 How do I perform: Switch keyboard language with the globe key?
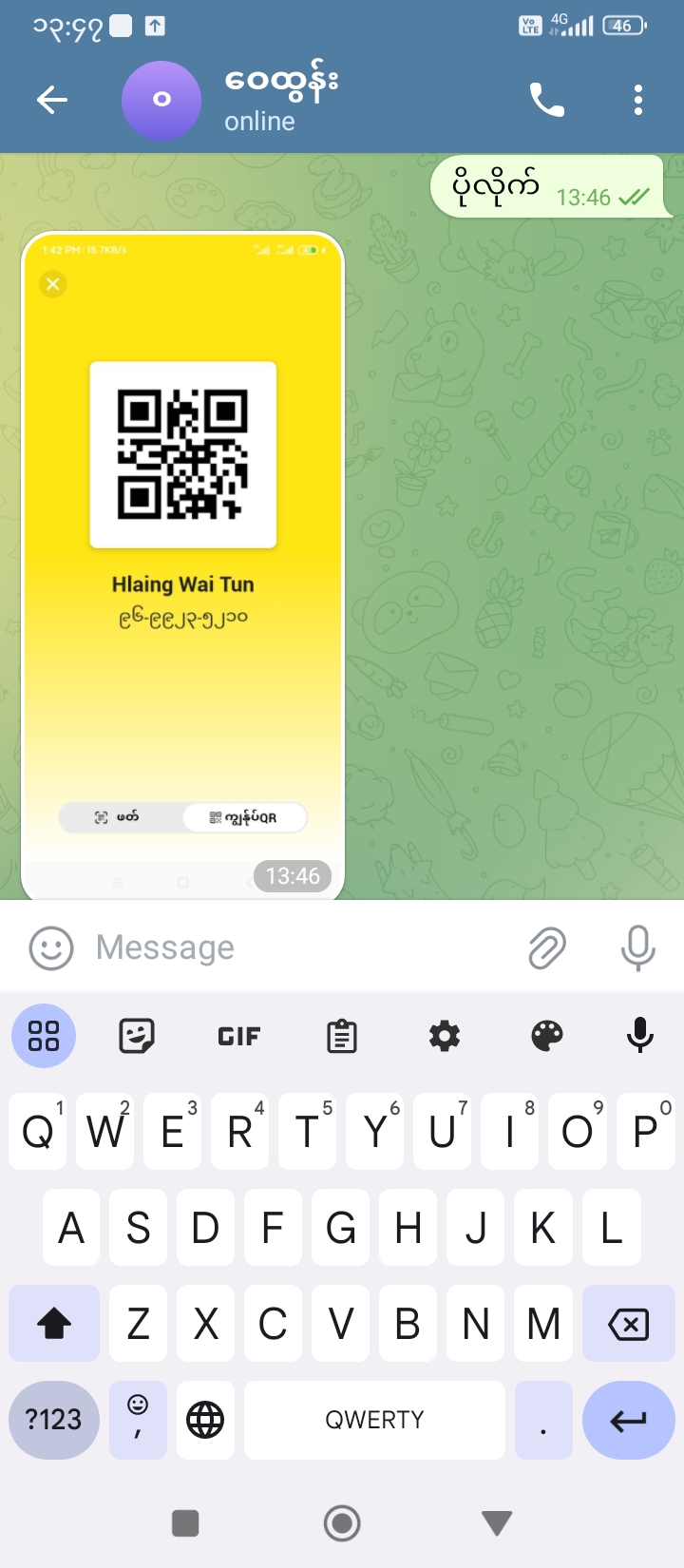[x=205, y=1420]
